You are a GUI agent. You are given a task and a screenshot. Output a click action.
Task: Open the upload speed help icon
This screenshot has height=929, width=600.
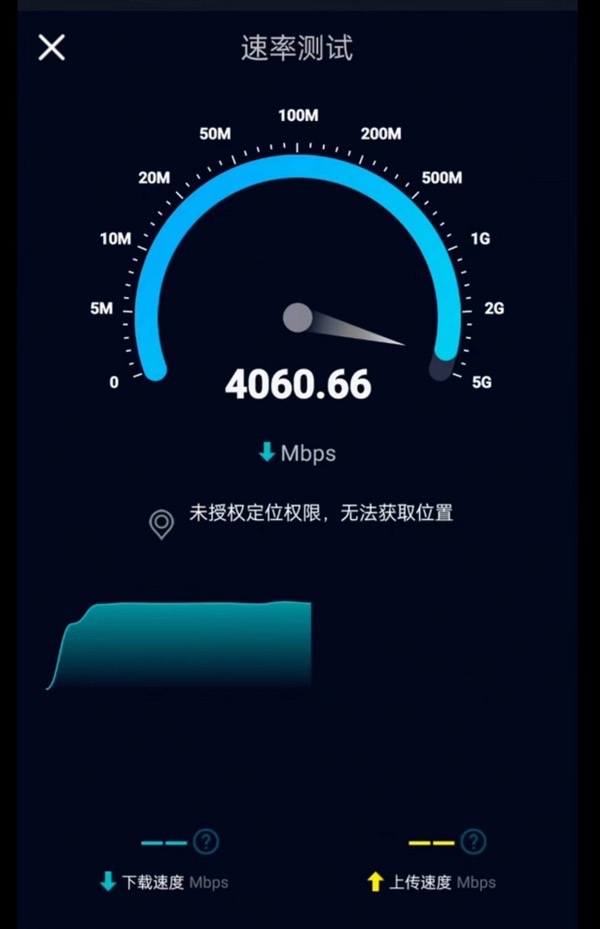[x=473, y=841]
